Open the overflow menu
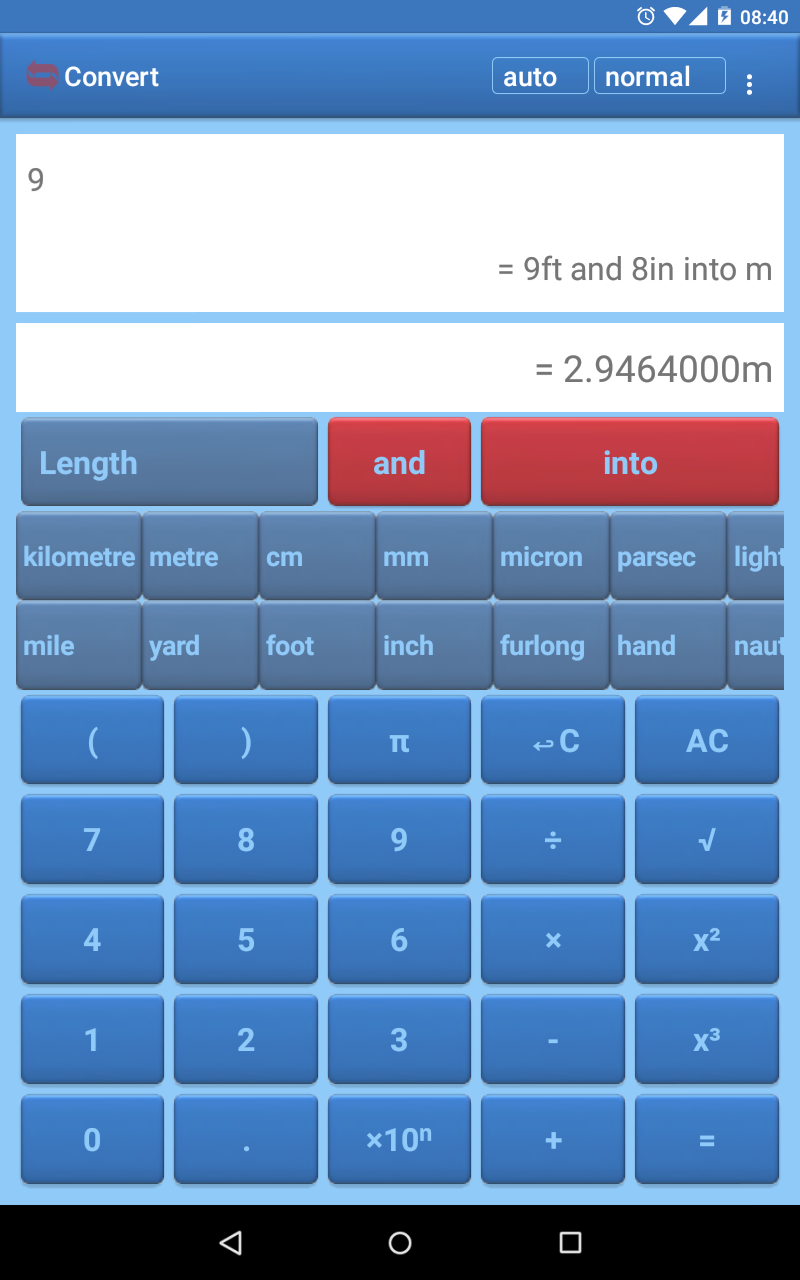Image resolution: width=800 pixels, height=1280 pixels. pyautogui.click(x=749, y=84)
